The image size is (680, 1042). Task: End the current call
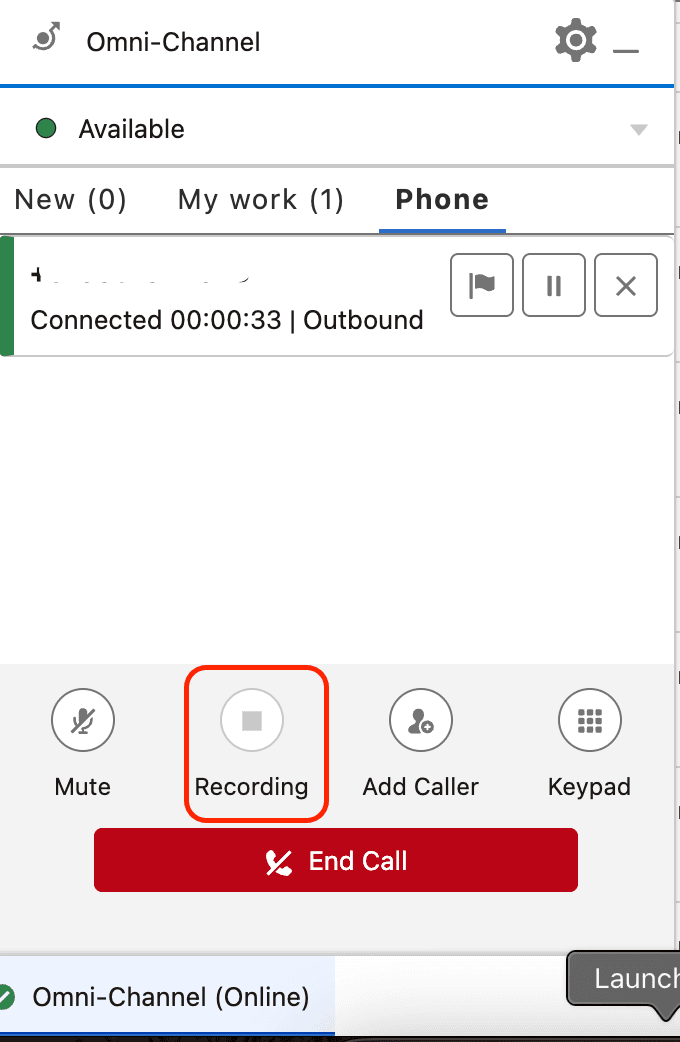336,860
